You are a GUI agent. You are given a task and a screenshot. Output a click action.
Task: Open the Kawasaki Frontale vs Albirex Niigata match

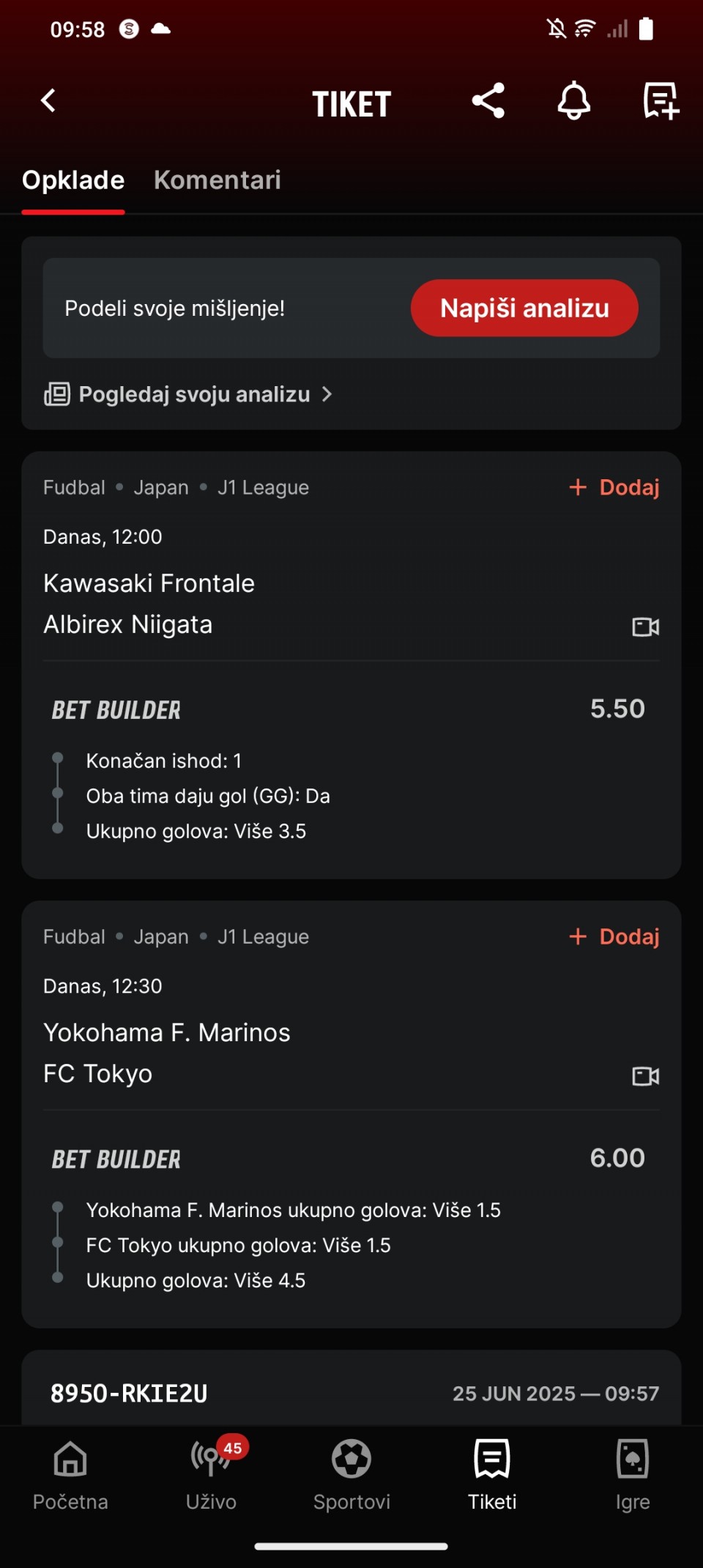(149, 604)
